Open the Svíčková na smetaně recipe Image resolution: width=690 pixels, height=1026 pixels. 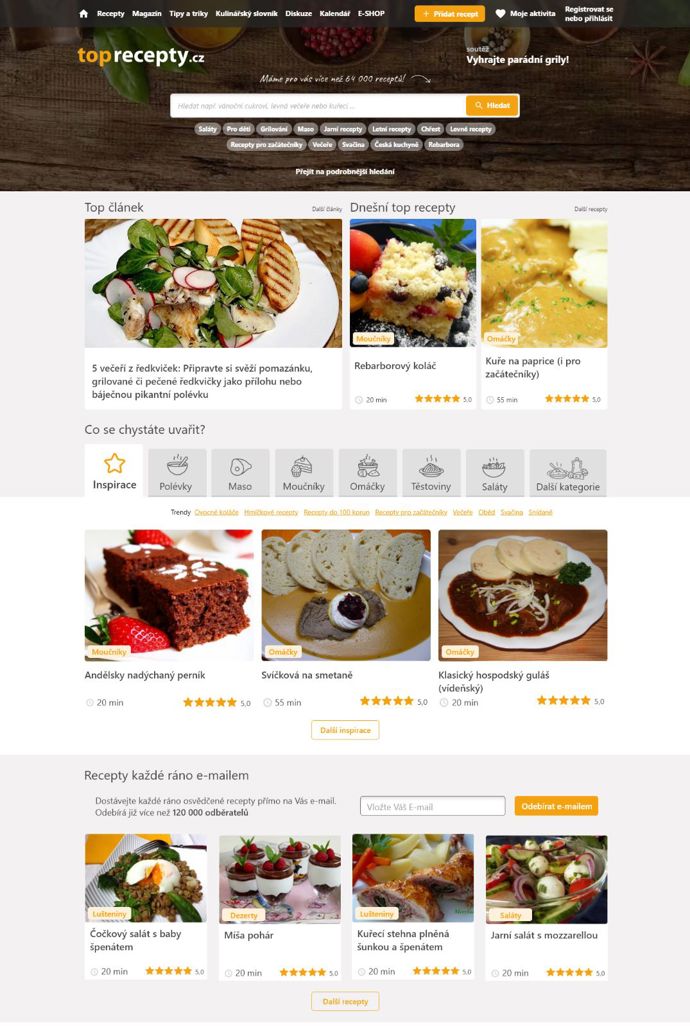pyautogui.click(x=309, y=675)
